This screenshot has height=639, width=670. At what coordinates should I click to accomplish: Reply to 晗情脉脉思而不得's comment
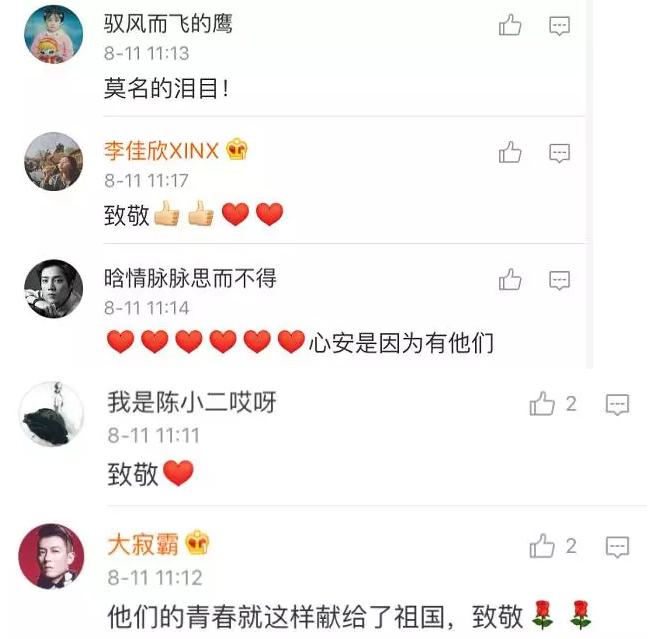coord(560,280)
